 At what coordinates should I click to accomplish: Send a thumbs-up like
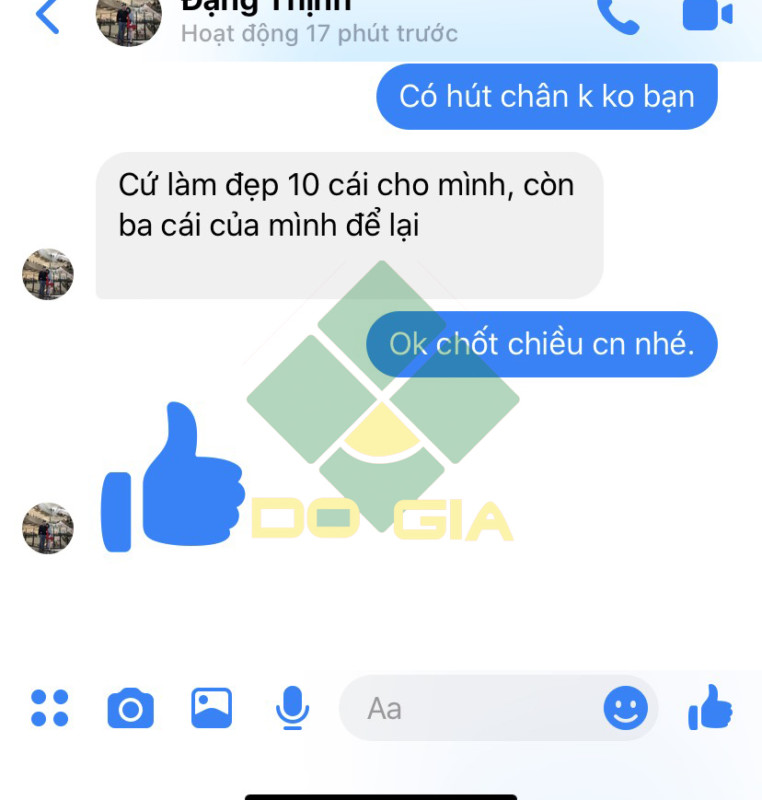710,708
